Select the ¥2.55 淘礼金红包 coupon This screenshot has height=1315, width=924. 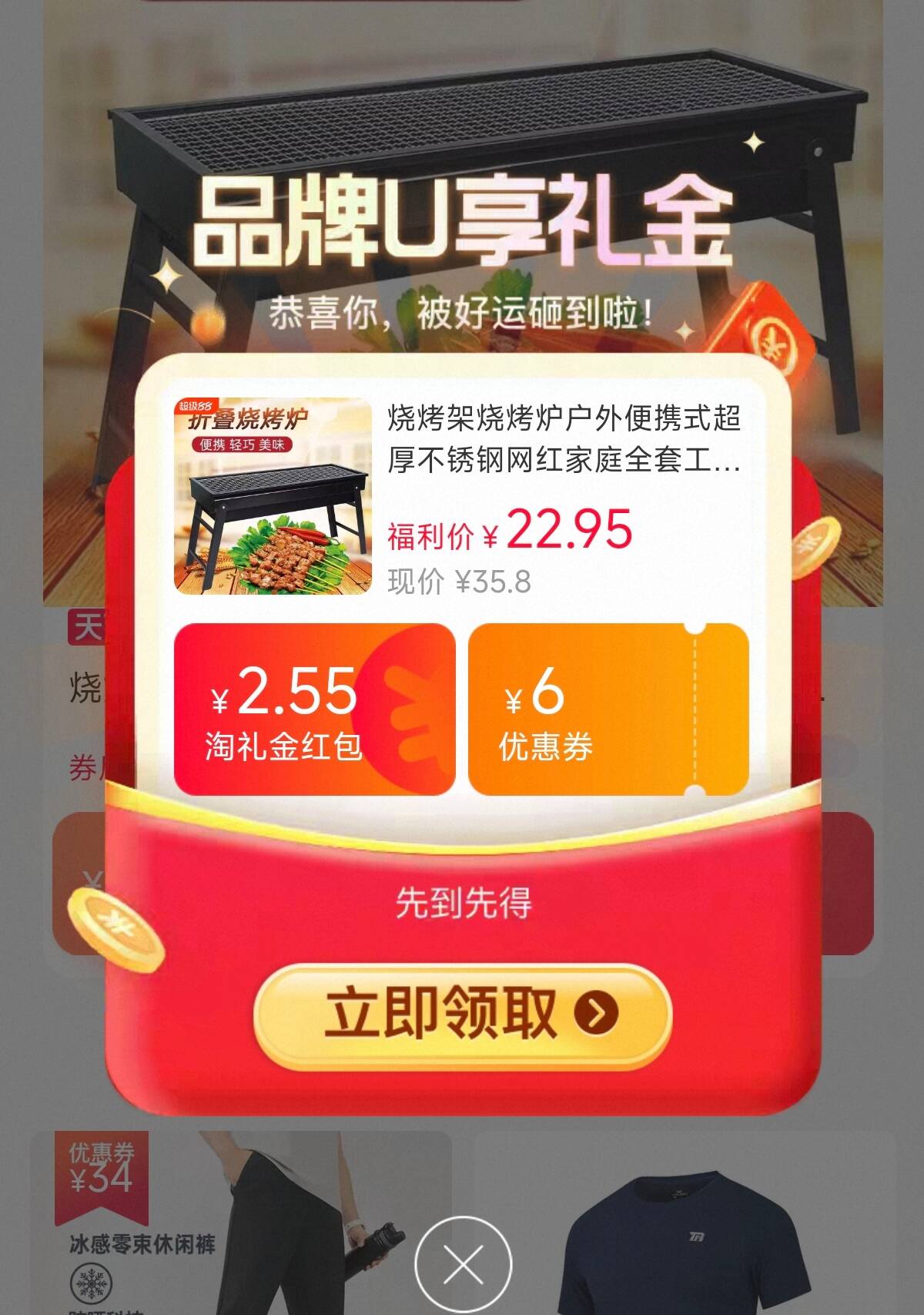tap(314, 709)
